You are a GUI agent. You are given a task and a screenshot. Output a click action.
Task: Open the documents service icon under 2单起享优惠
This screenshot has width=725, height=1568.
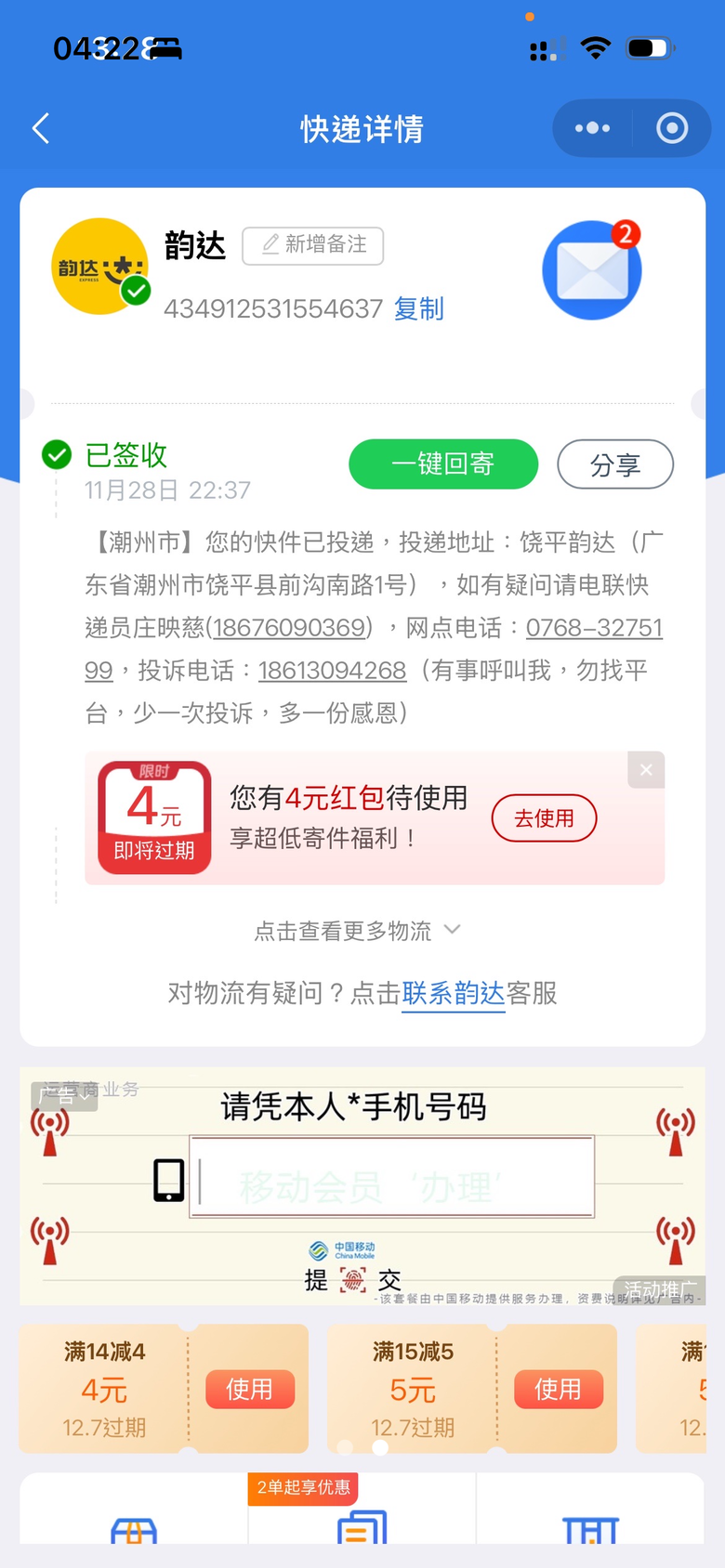[362, 1533]
